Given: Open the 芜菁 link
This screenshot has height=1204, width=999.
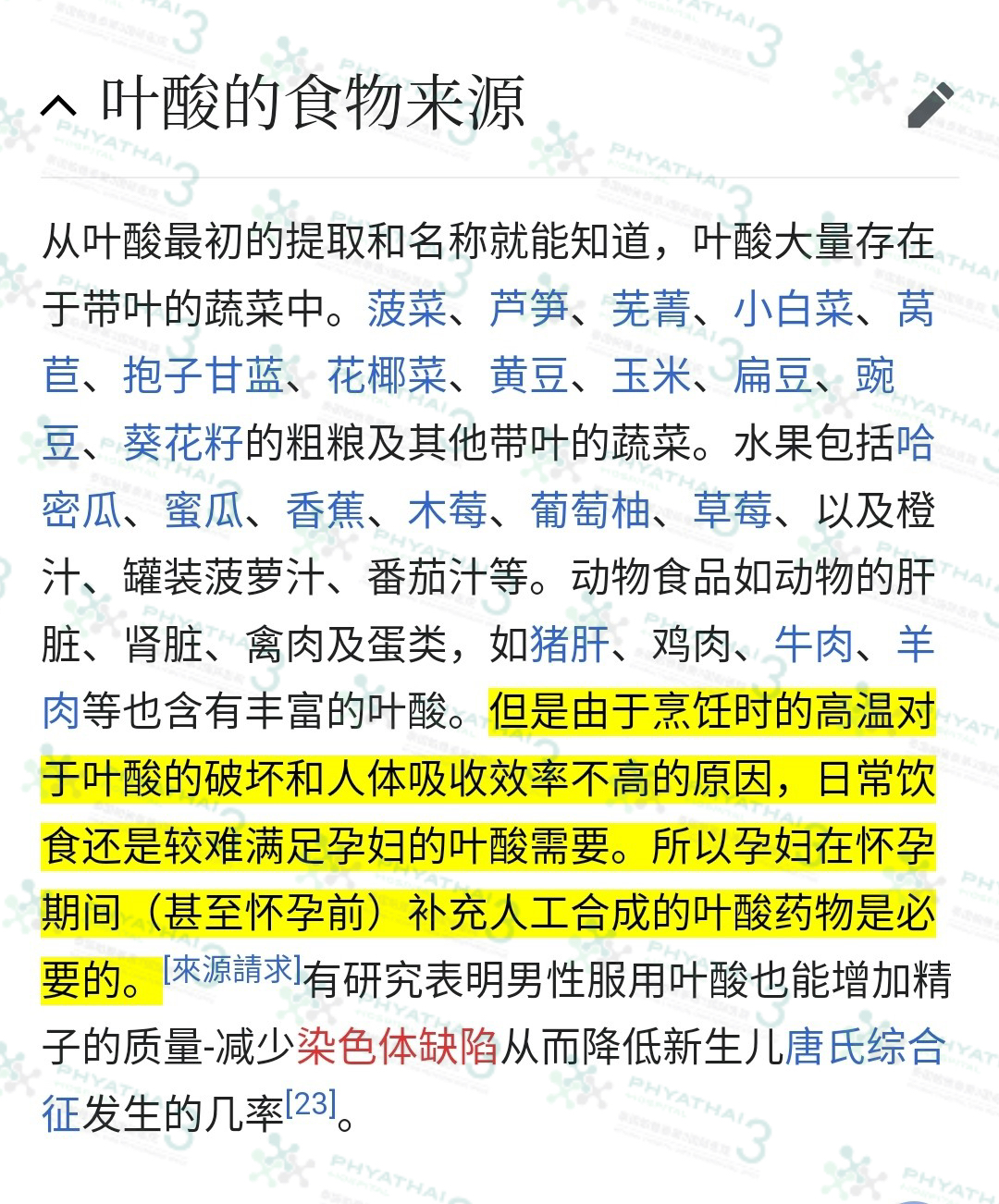Looking at the screenshot, I should 651,309.
